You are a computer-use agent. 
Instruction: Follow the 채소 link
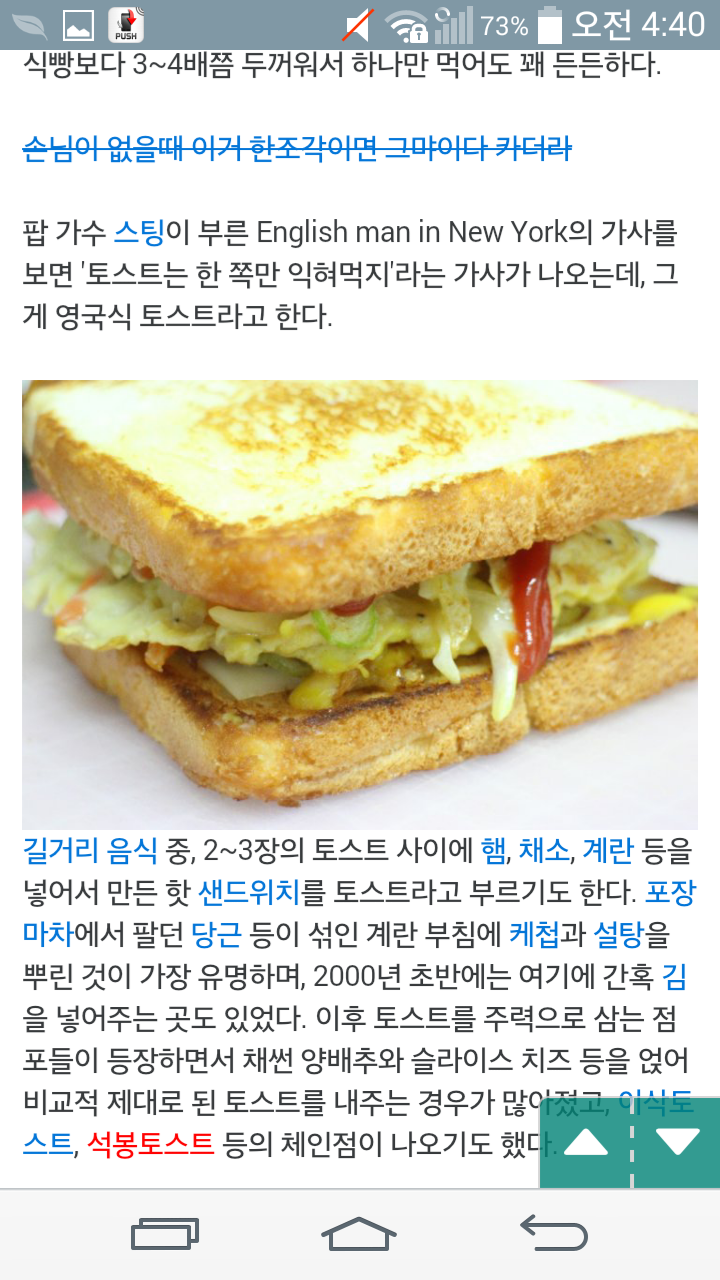[x=543, y=852]
